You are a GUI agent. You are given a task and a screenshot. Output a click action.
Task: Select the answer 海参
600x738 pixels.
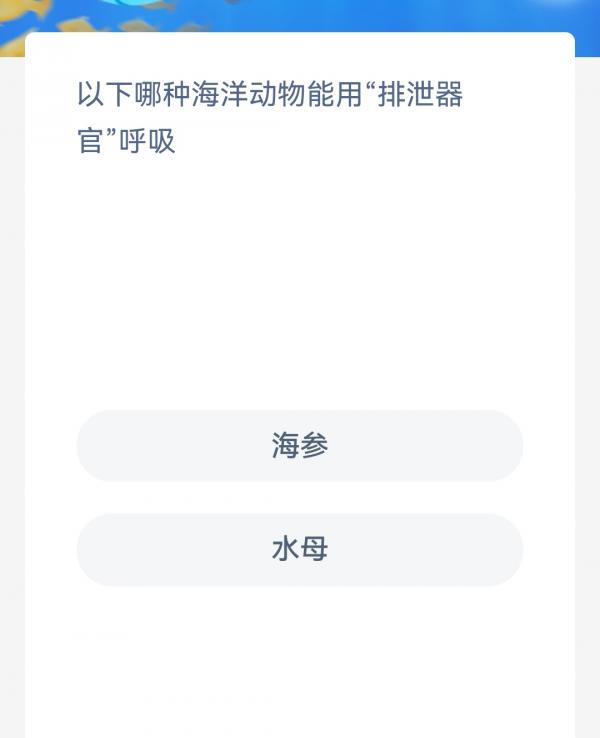300,445
